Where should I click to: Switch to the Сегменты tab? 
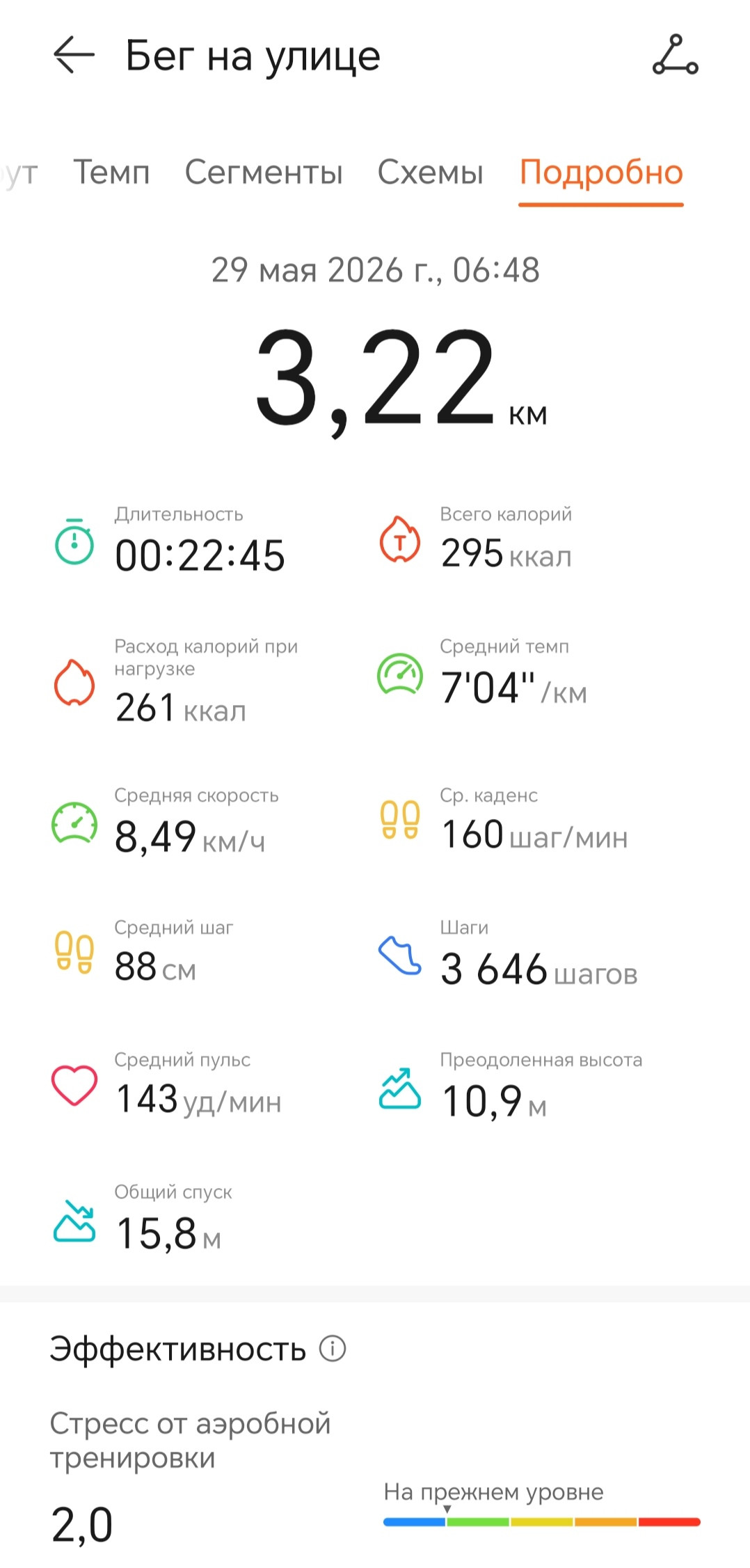[264, 172]
